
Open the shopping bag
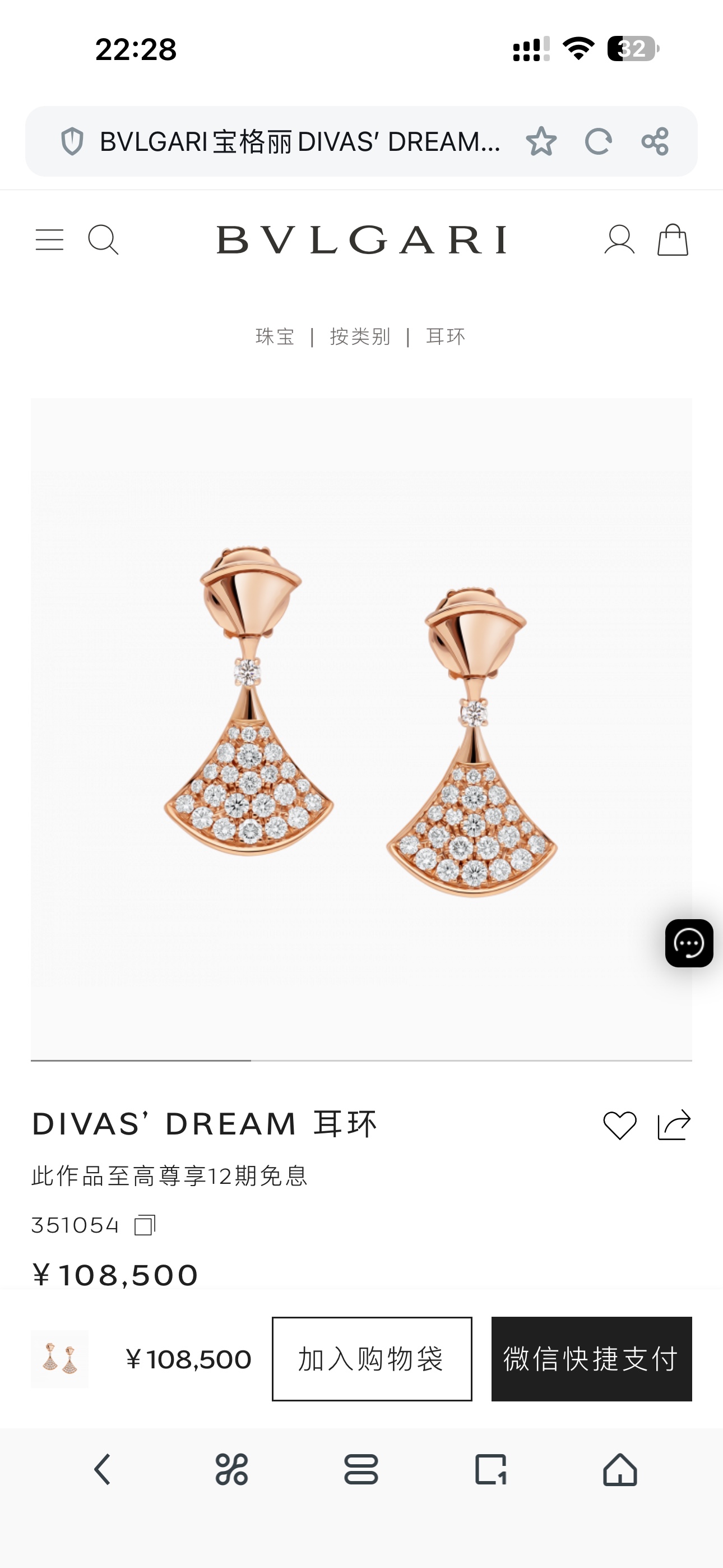coord(673,240)
